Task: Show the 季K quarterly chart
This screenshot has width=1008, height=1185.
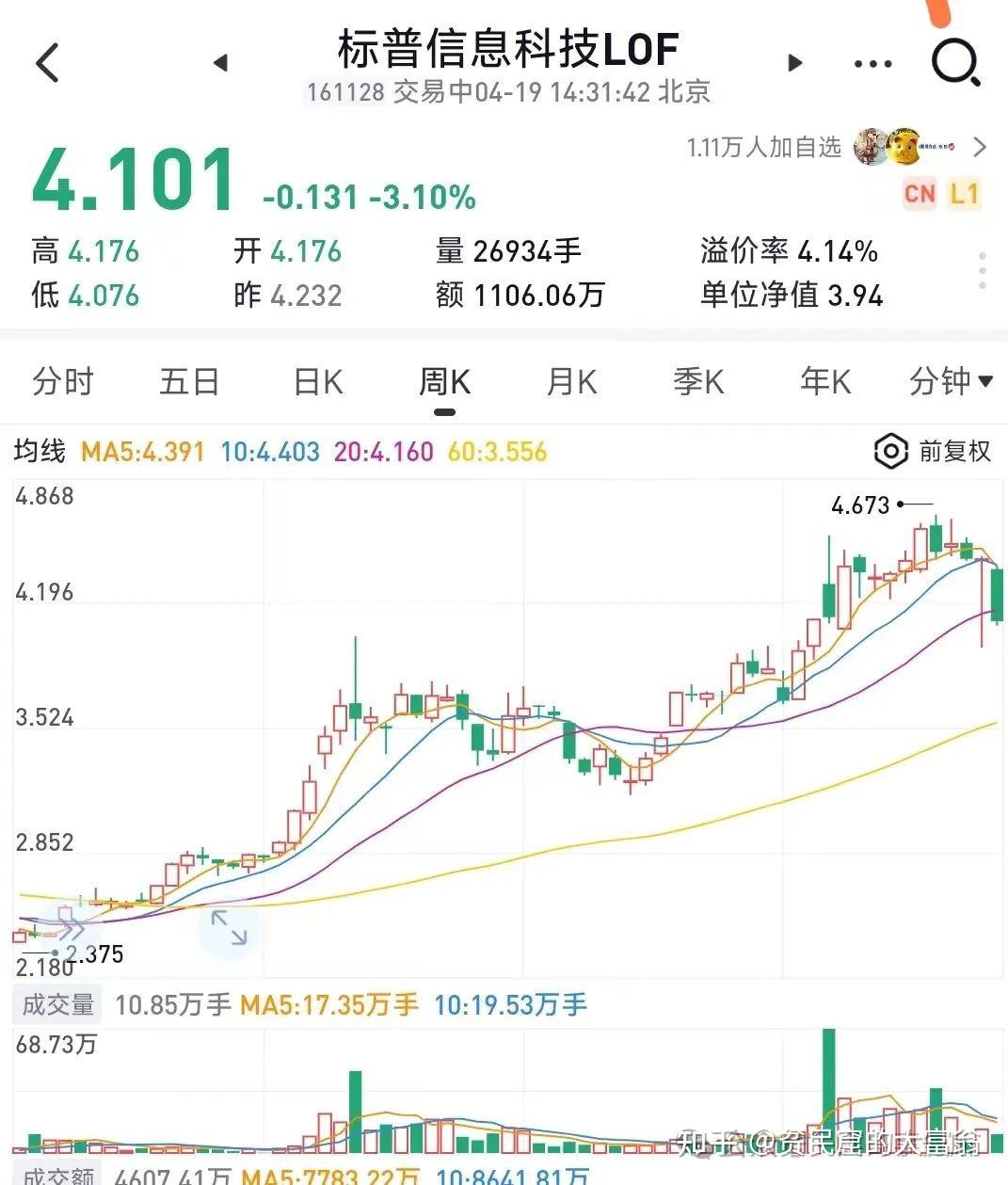Action: (698, 381)
